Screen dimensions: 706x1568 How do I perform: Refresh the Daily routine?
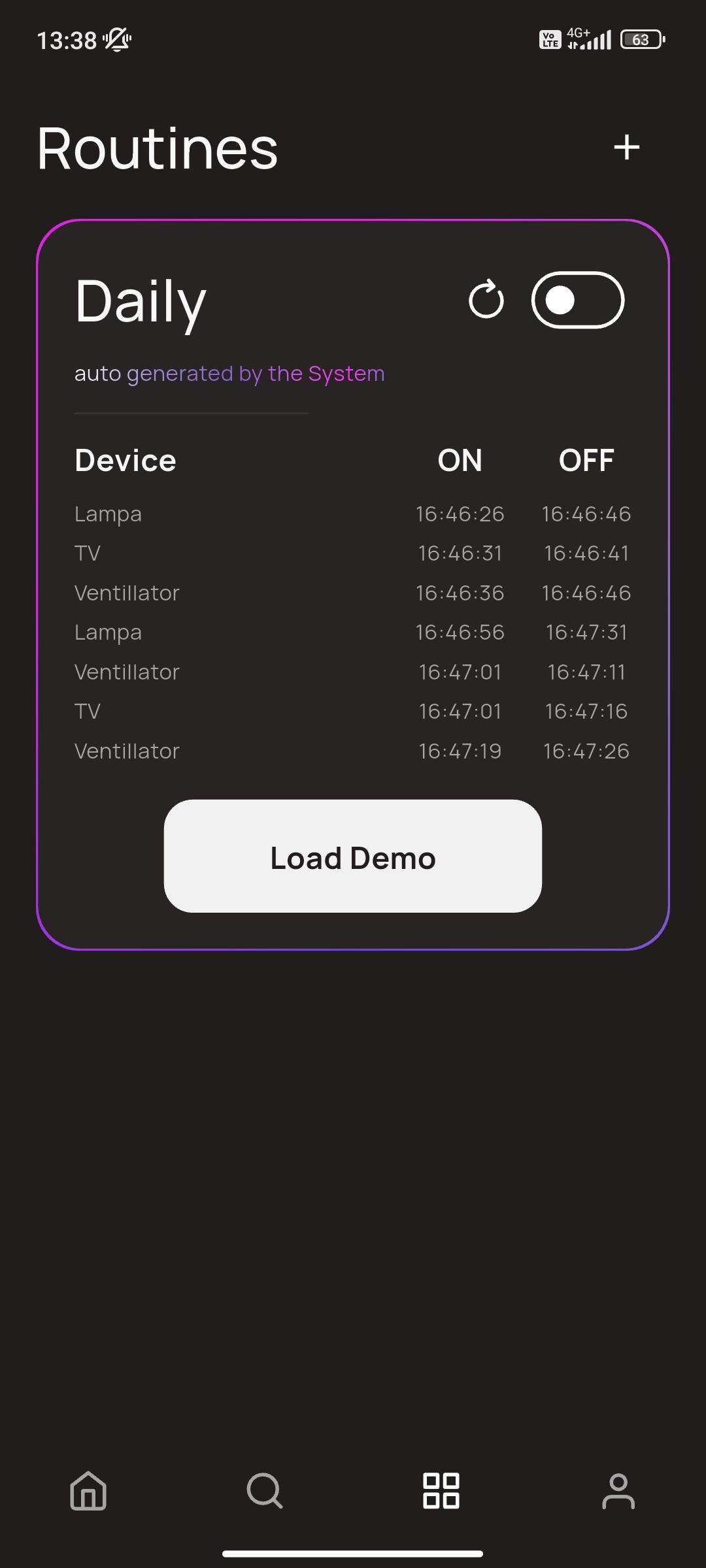click(486, 300)
